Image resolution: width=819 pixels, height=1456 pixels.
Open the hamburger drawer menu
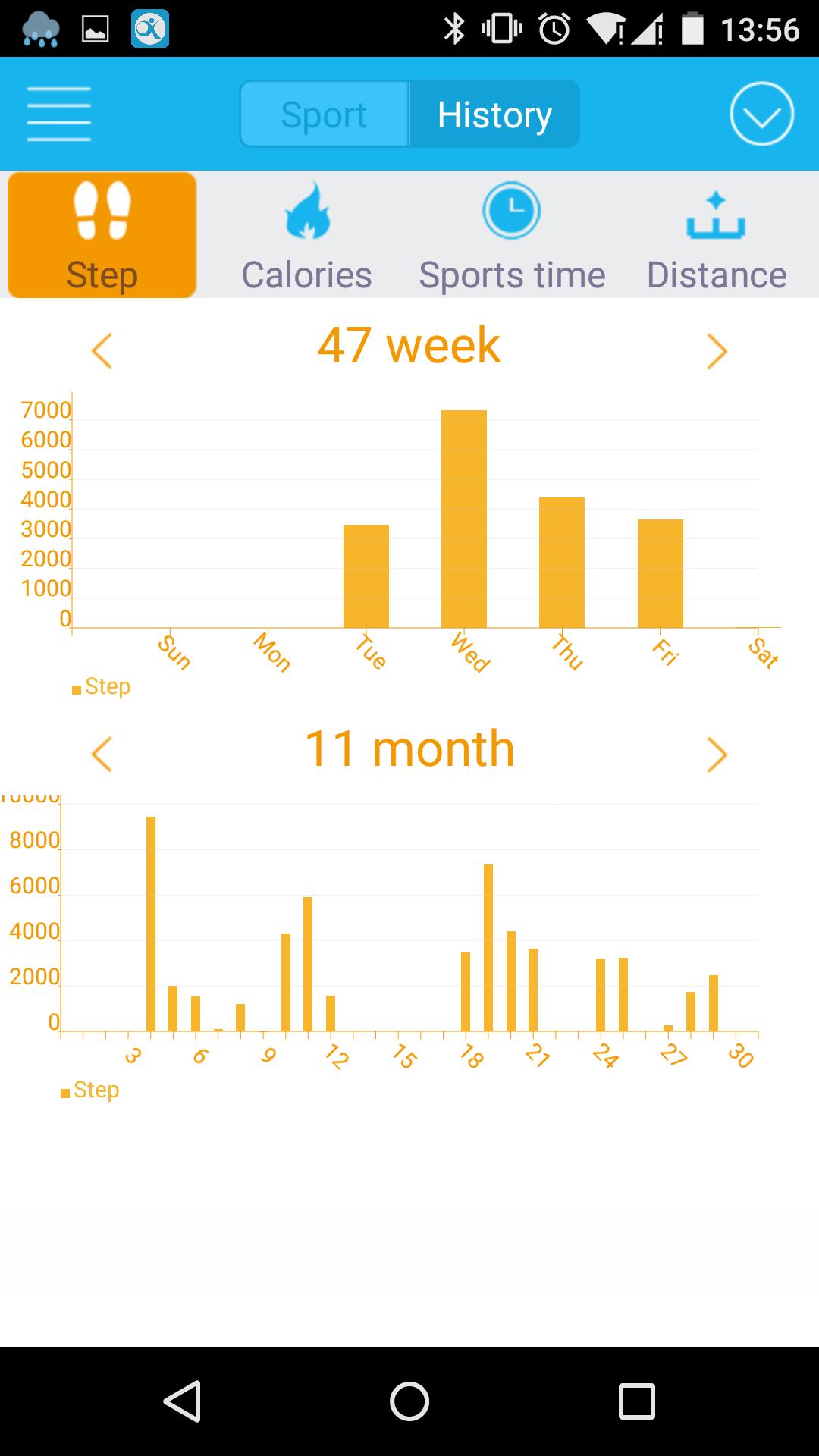(x=59, y=114)
